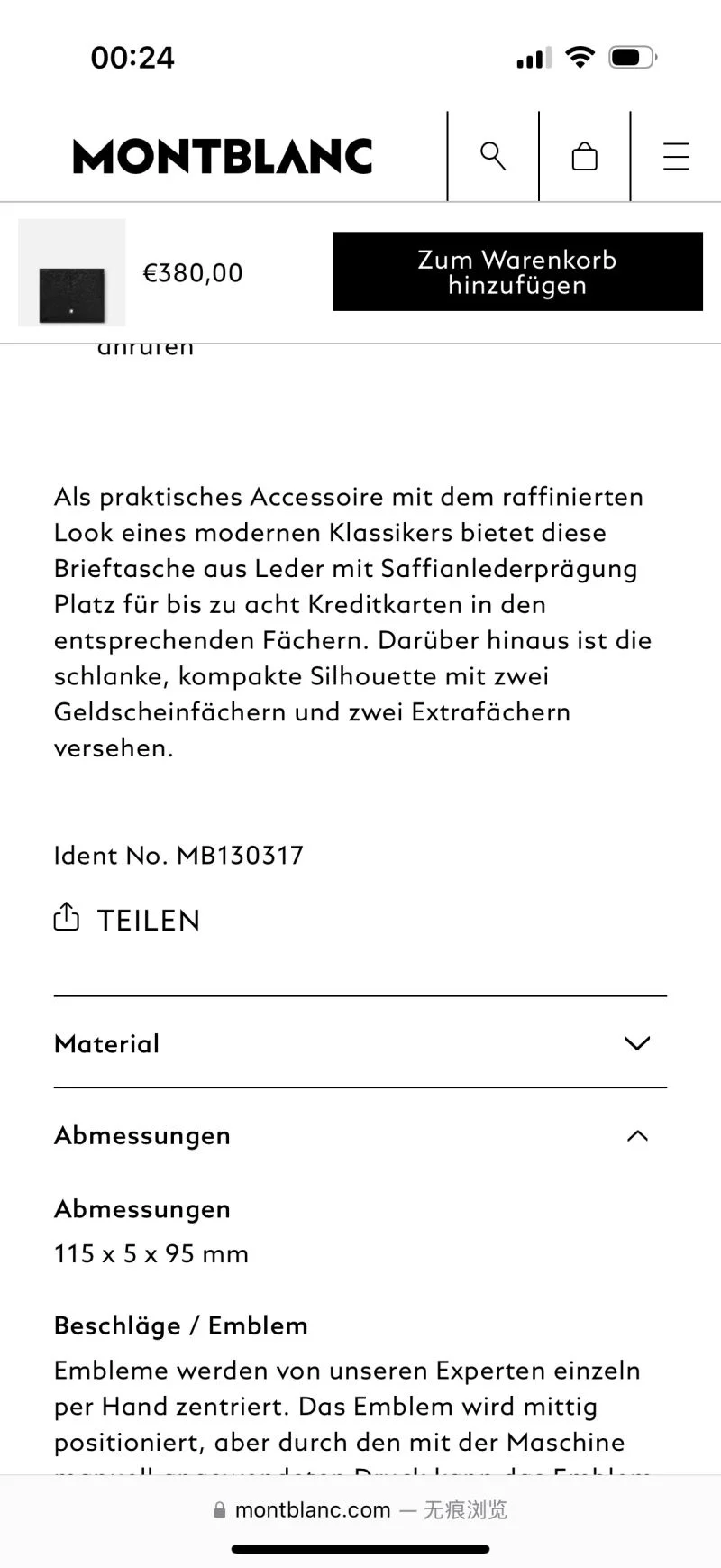Image resolution: width=721 pixels, height=1568 pixels.
Task: Share product via TEILEN
Action: click(x=127, y=920)
